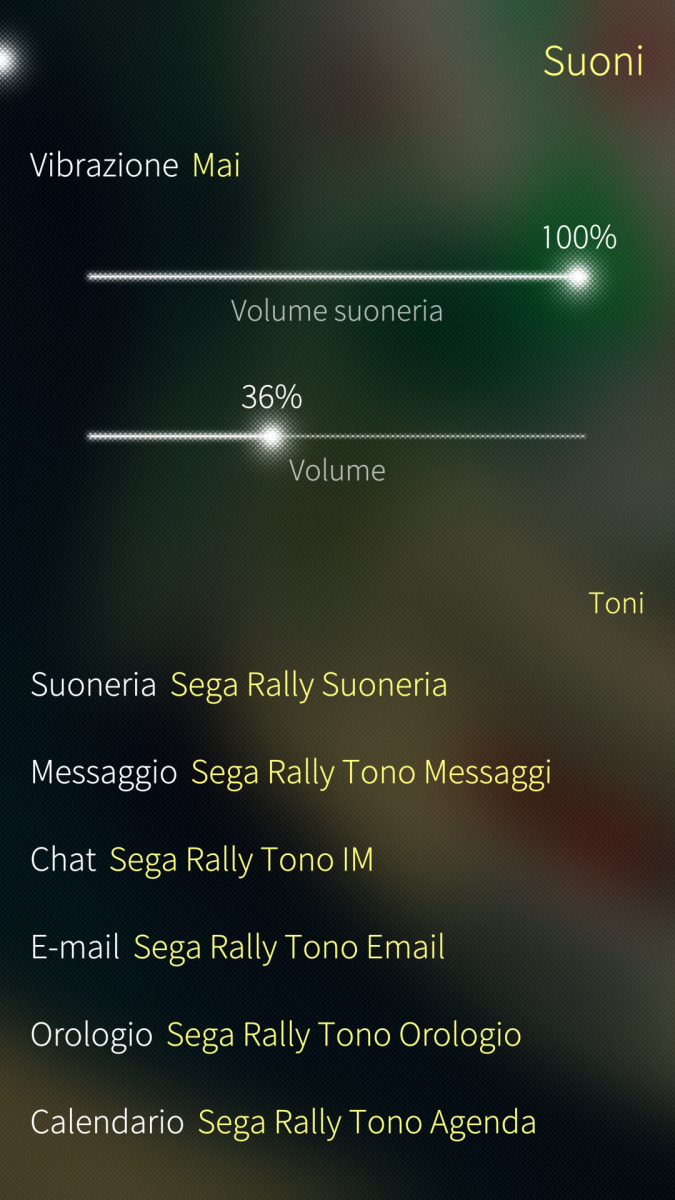
Task: Change the Messaggio tone
Action: click(x=291, y=772)
